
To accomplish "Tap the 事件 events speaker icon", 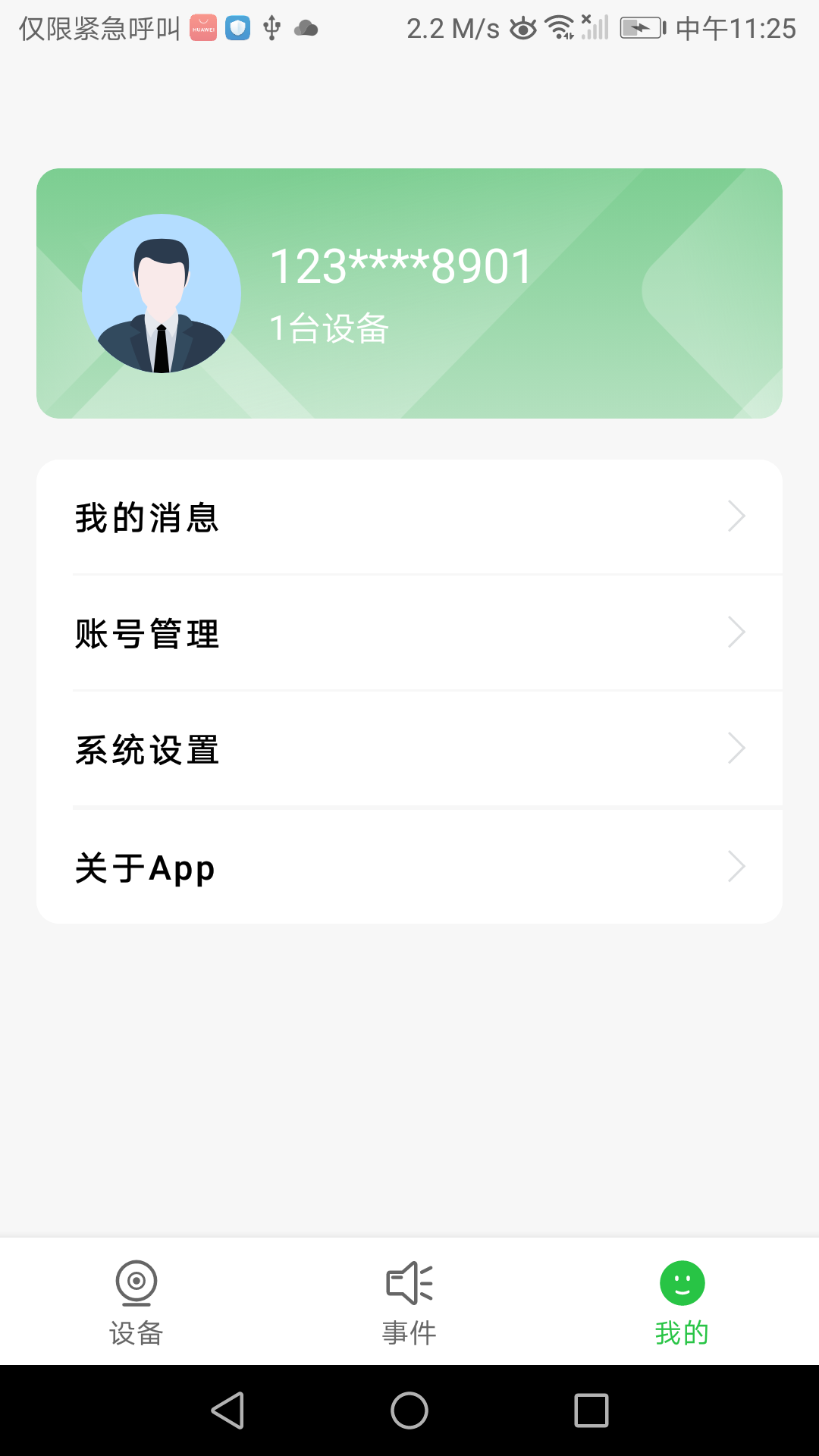I will coord(409,1282).
